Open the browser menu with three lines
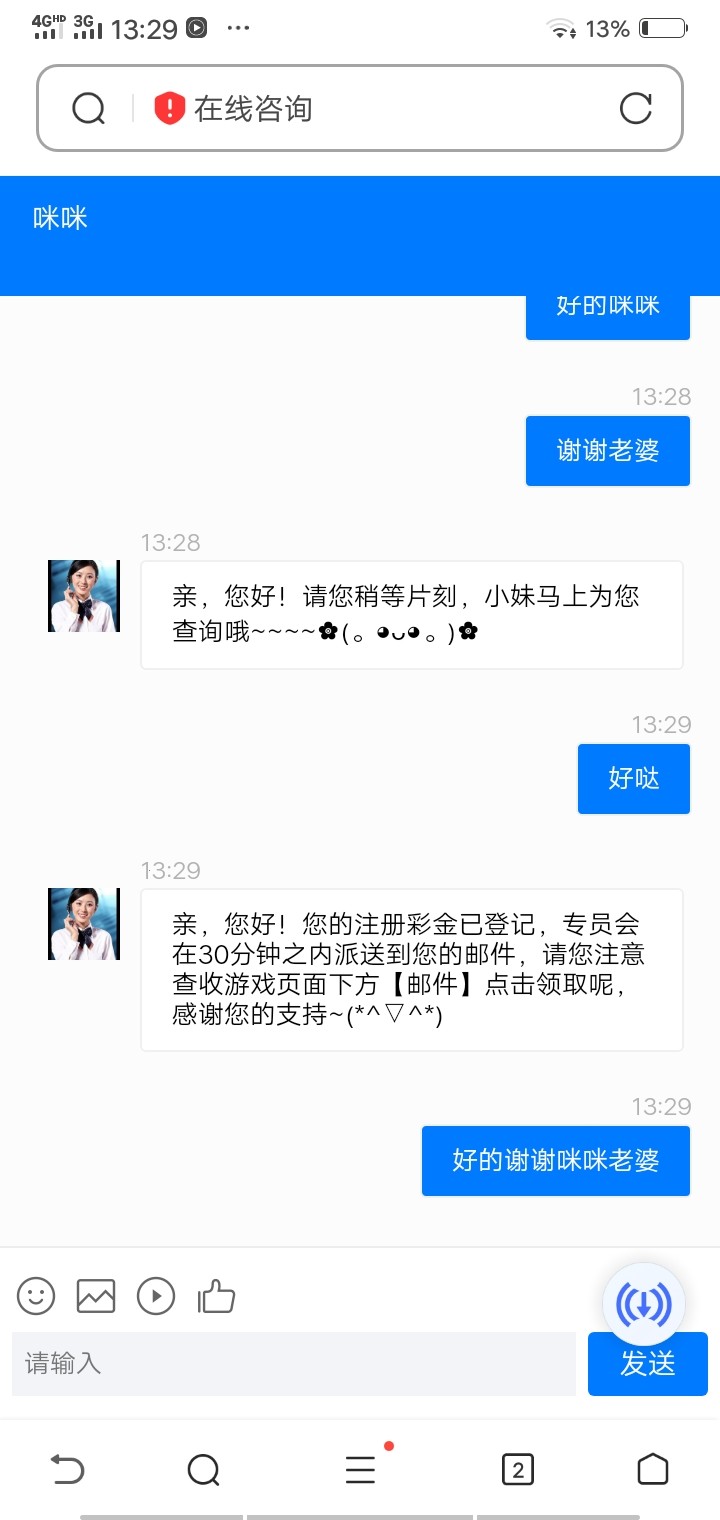Image resolution: width=720 pixels, height=1520 pixels. click(360, 1469)
